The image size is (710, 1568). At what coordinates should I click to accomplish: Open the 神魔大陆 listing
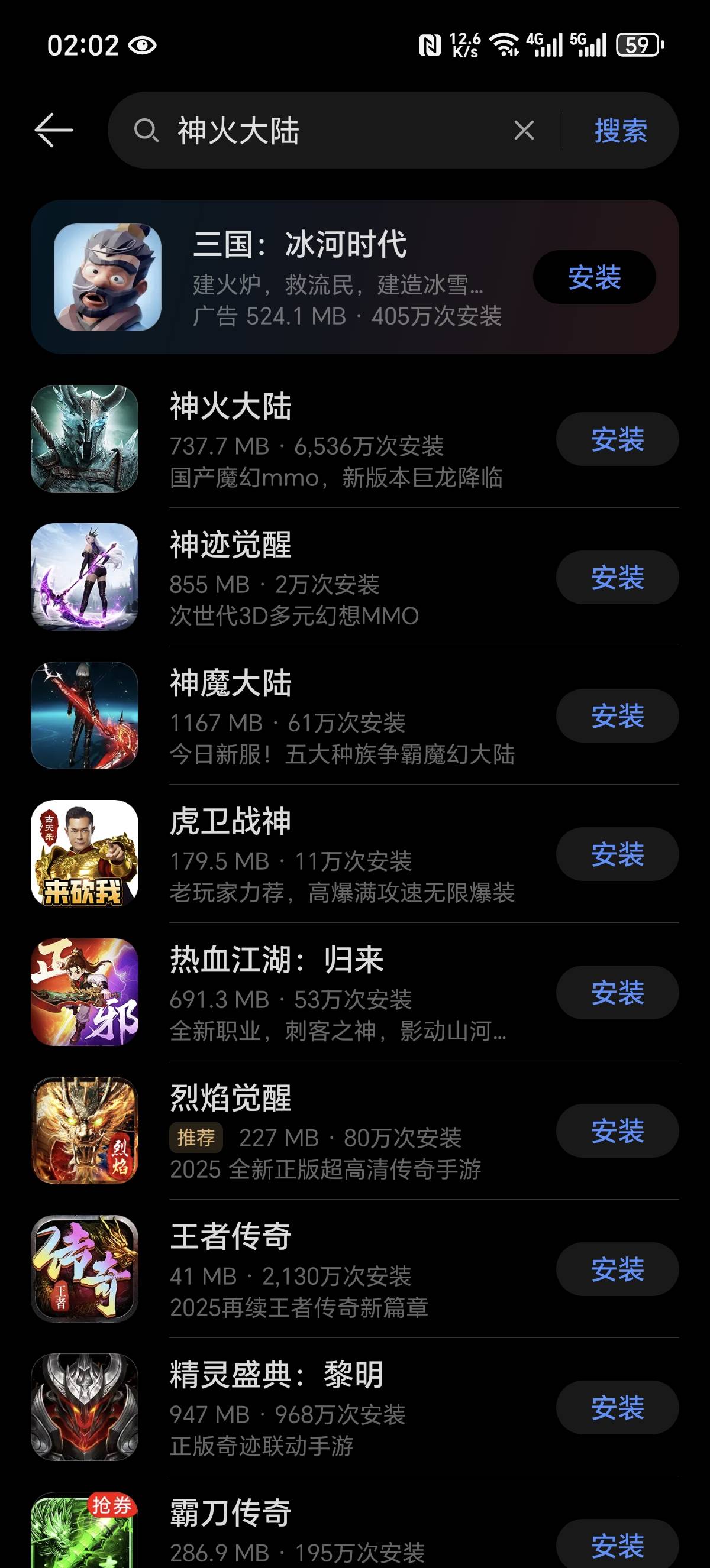[335, 716]
